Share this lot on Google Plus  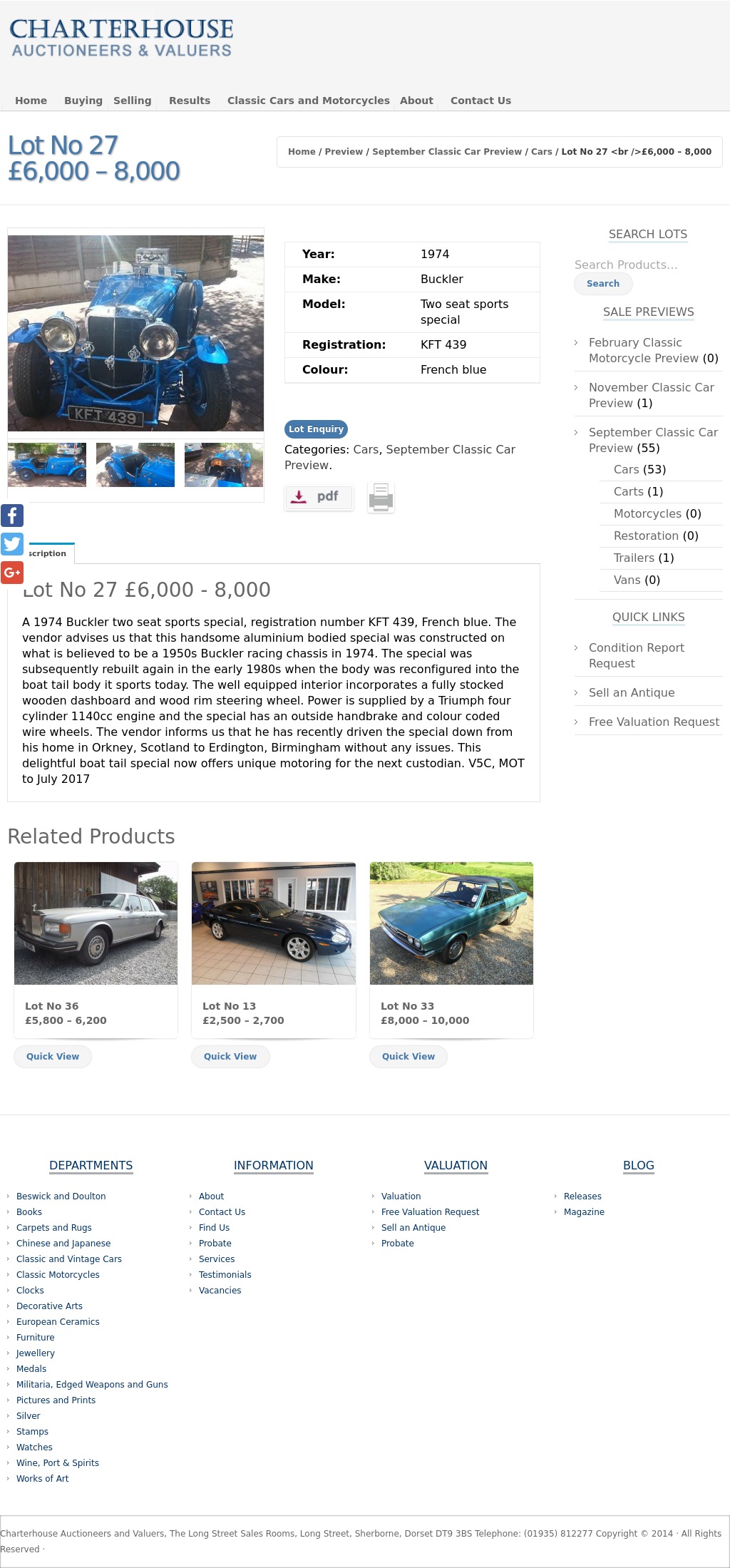(12, 573)
